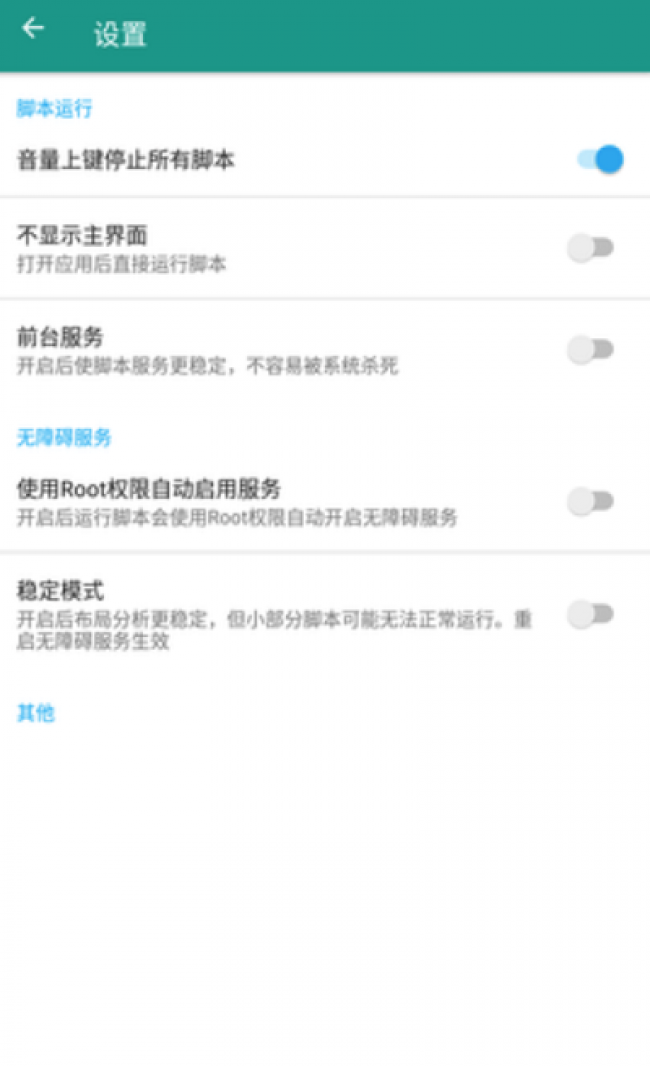Turn on the 前台服务 switch
This screenshot has width=650, height=1066.
coord(591,350)
